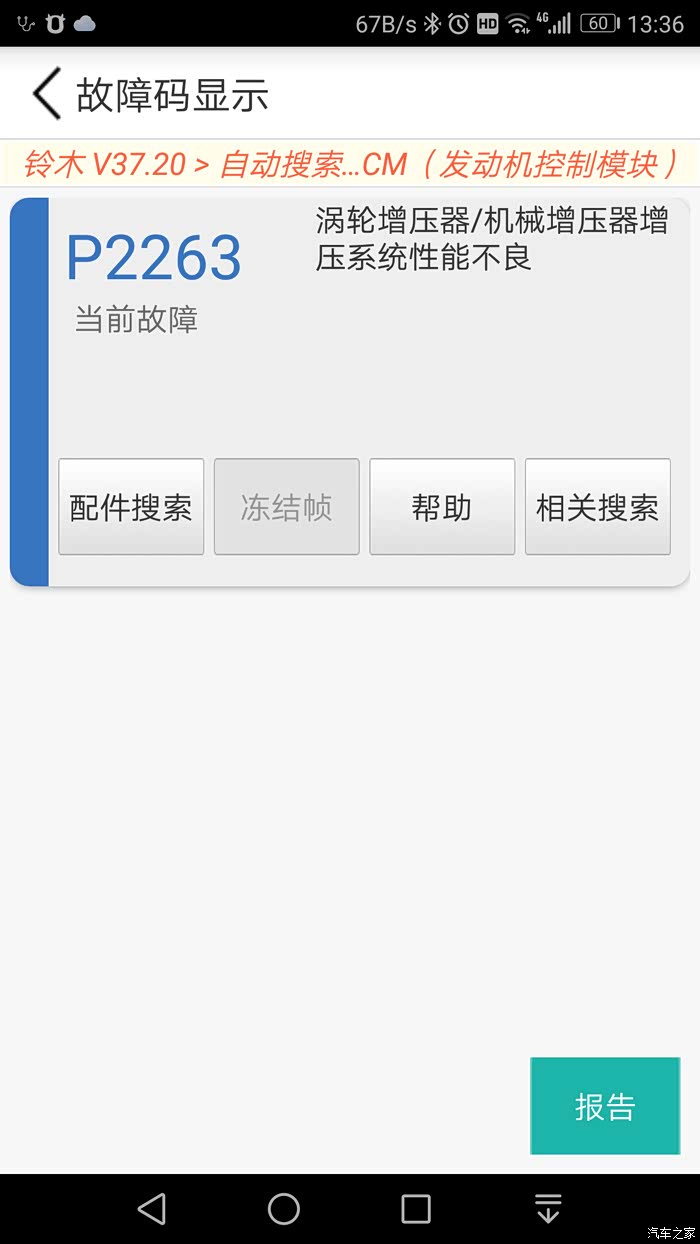The width and height of the screenshot is (700, 1244).
Task: Generate the 报告 report
Action: [x=605, y=1106]
